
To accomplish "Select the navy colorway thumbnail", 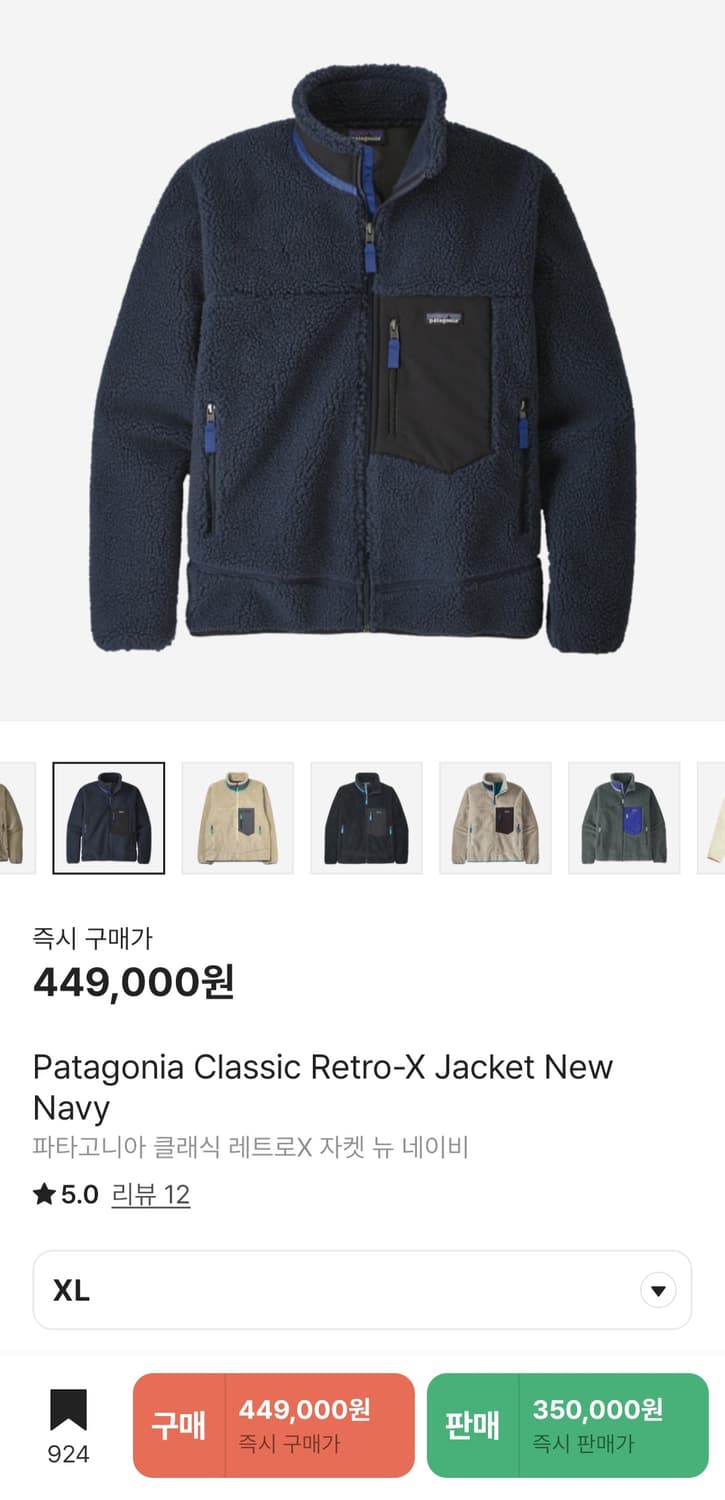I will click(x=109, y=816).
